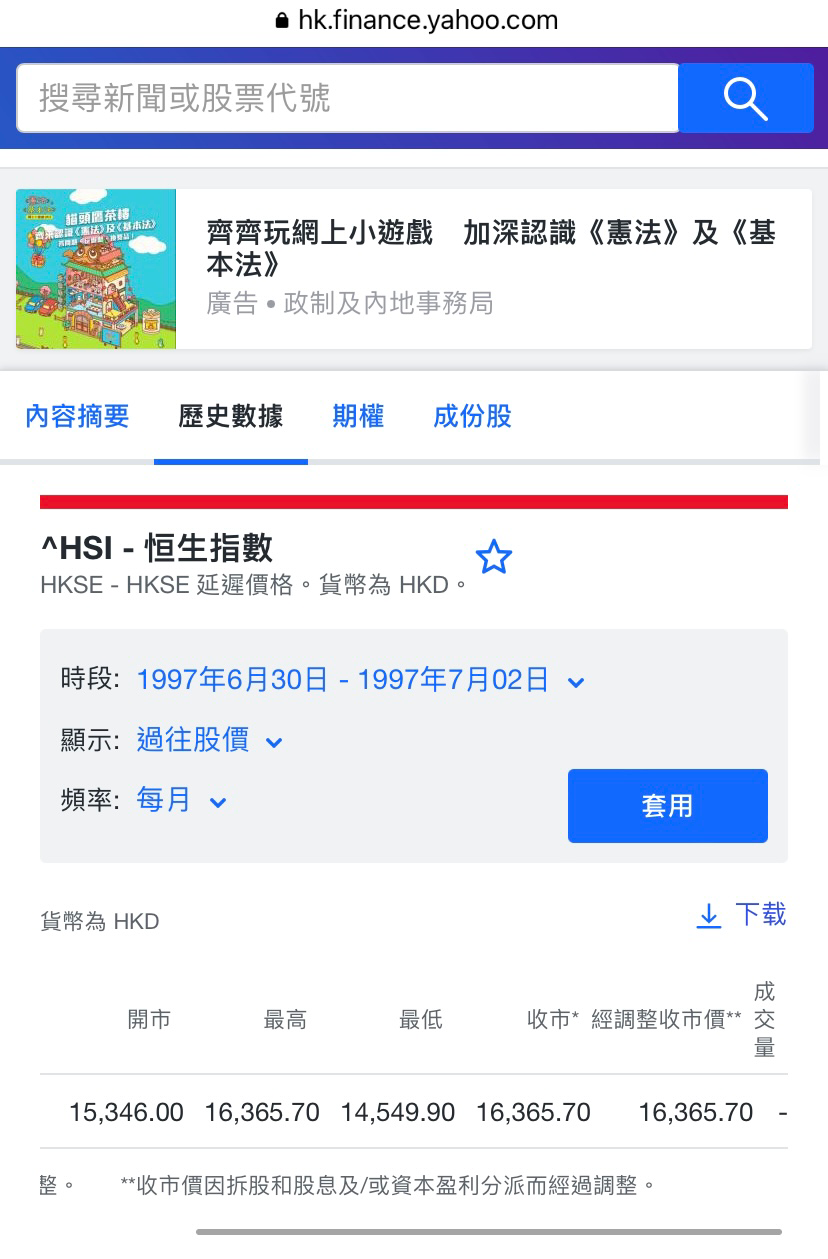Select the 成份股 tab
Image resolution: width=828 pixels, height=1259 pixels.
471,417
